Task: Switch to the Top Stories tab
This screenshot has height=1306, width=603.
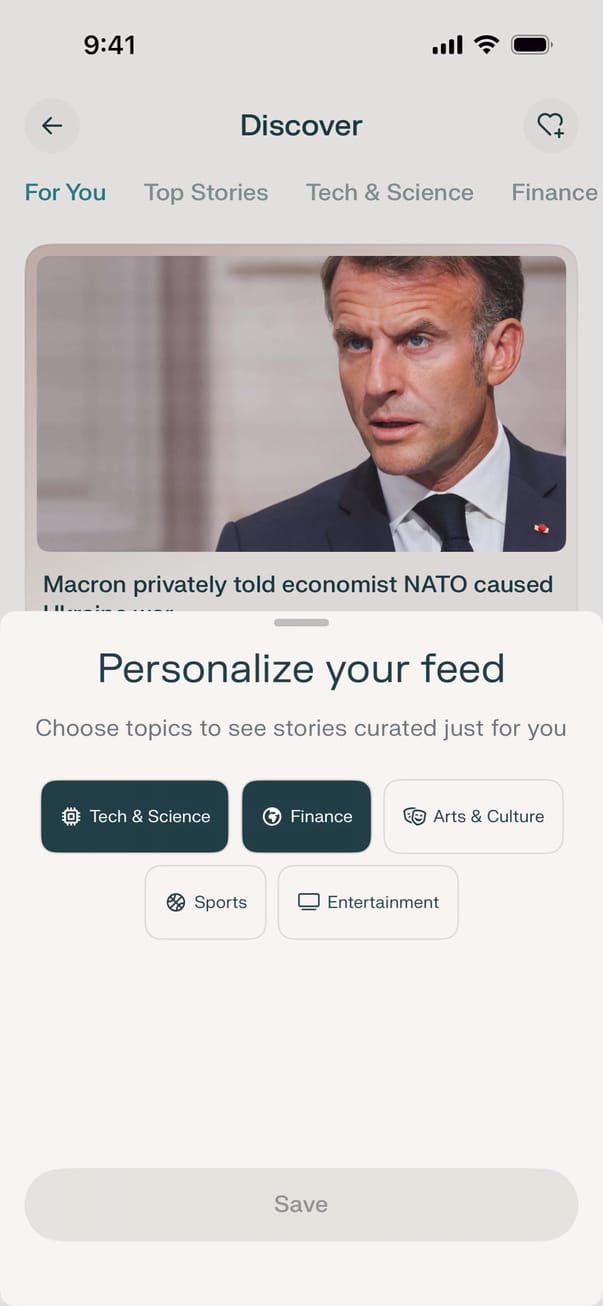Action: coord(206,193)
